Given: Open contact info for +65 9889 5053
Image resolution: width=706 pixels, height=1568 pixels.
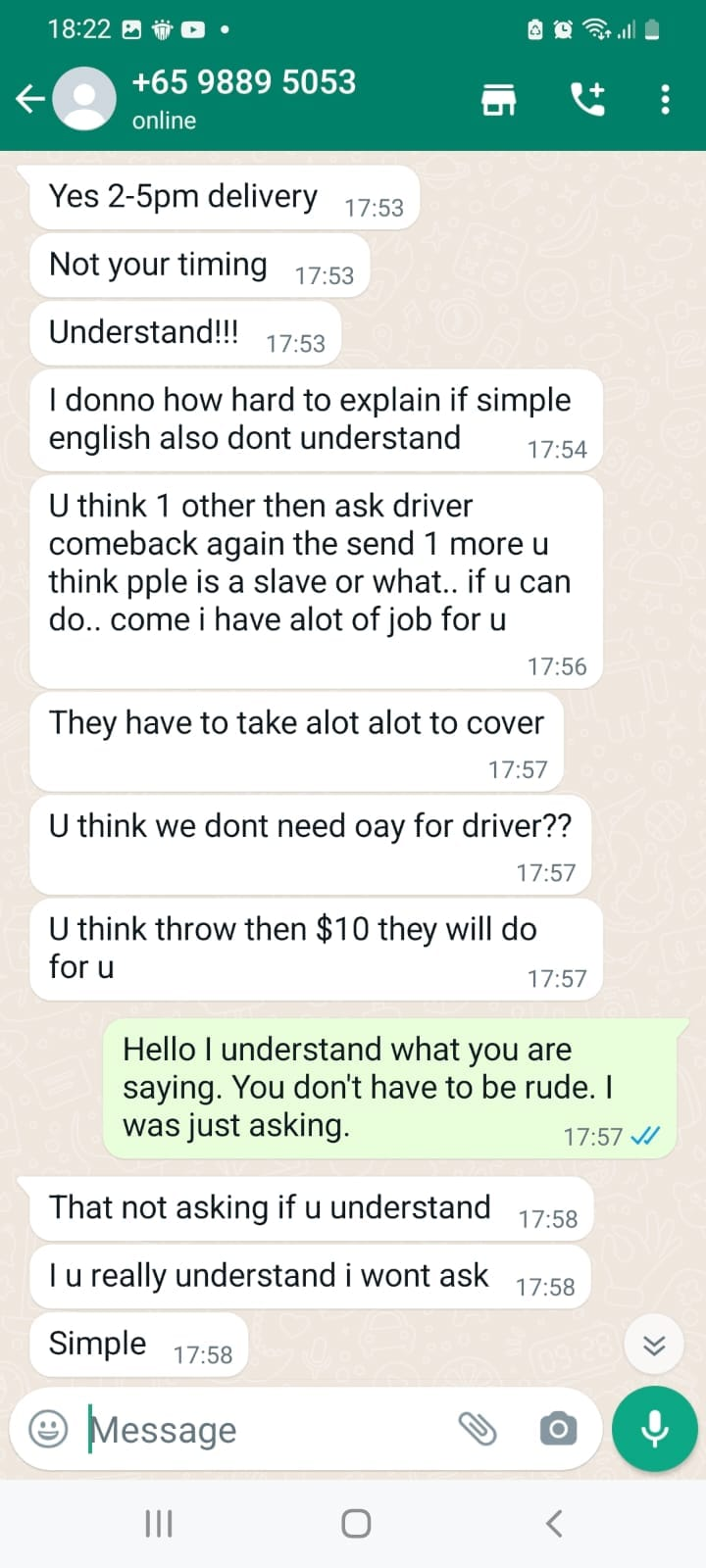Looking at the screenshot, I should click(x=243, y=98).
